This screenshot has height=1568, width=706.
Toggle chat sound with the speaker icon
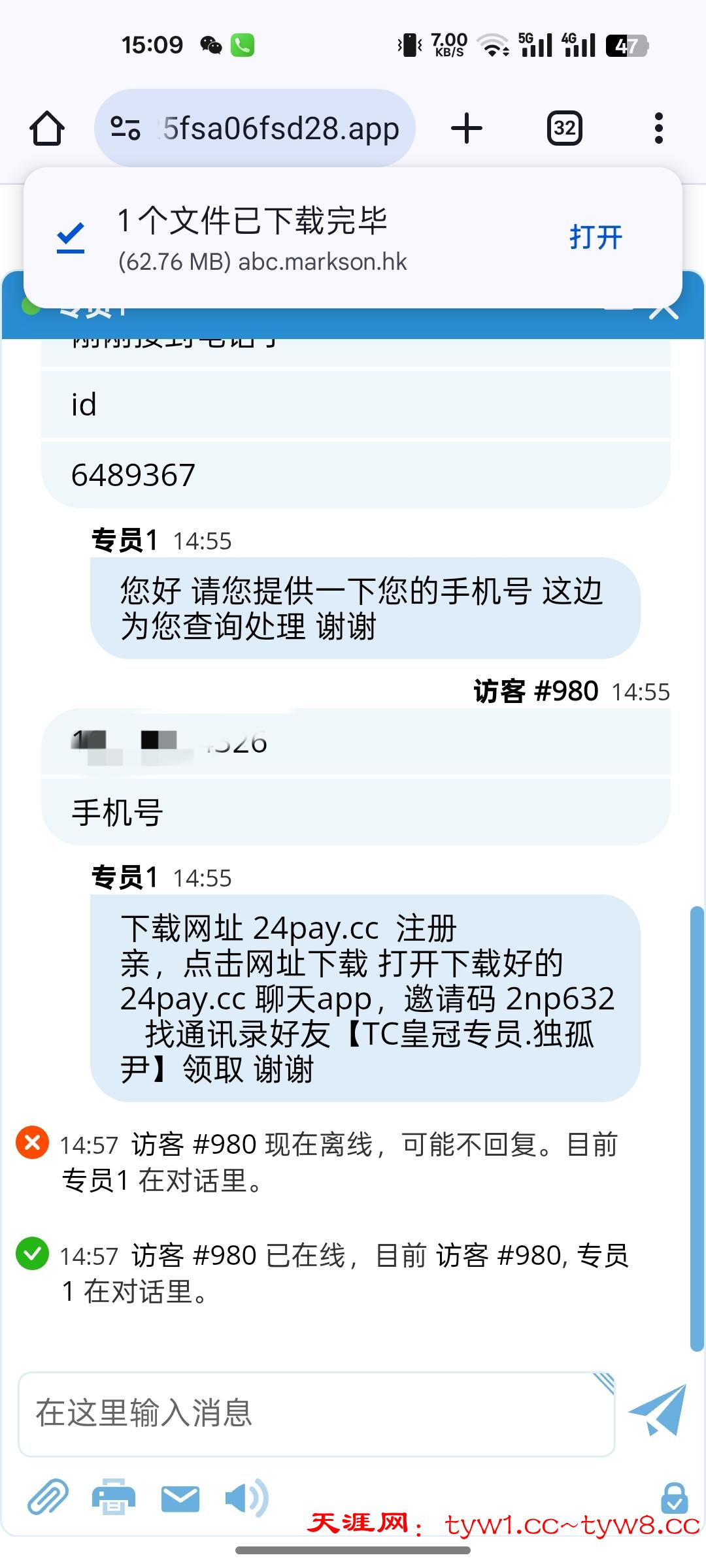(x=246, y=1497)
